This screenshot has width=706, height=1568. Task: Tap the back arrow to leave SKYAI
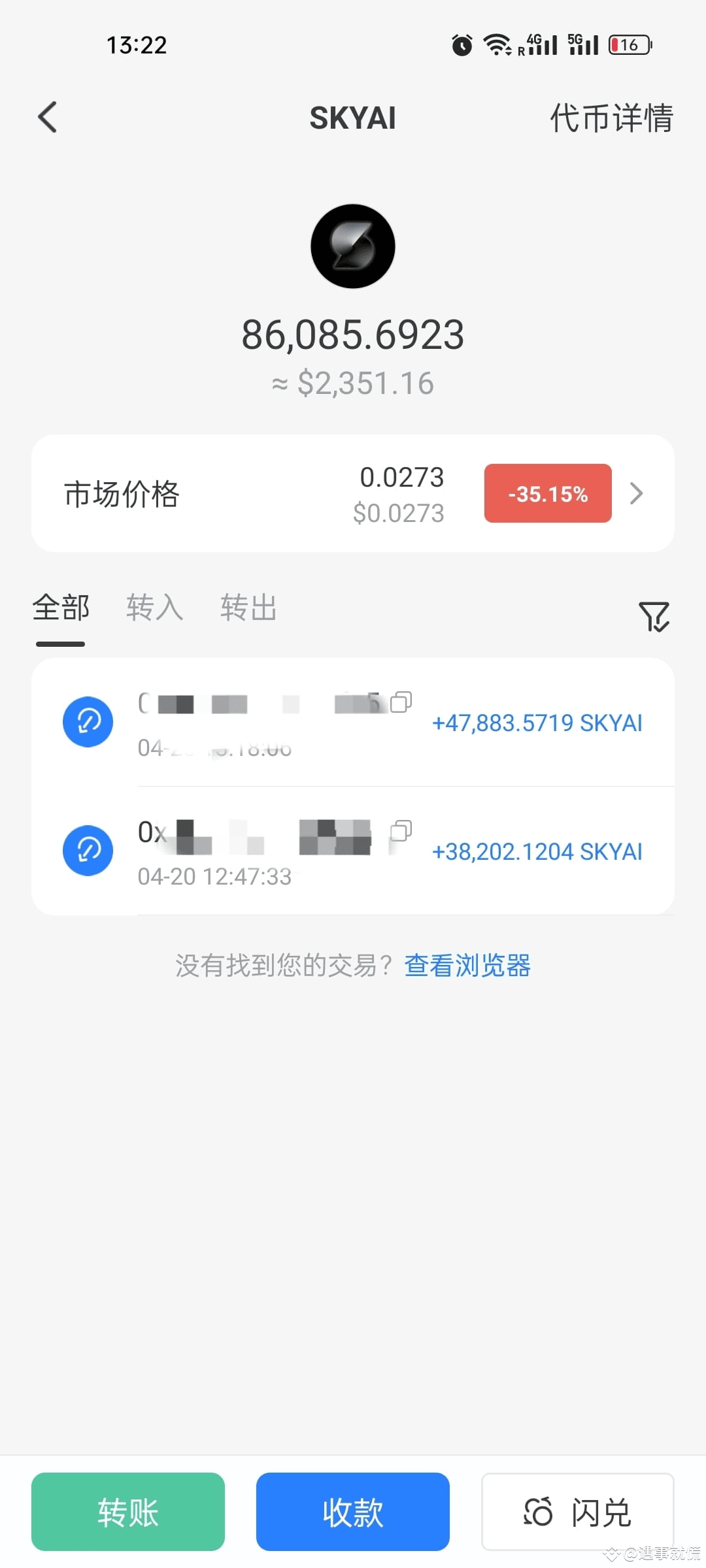[x=46, y=118]
